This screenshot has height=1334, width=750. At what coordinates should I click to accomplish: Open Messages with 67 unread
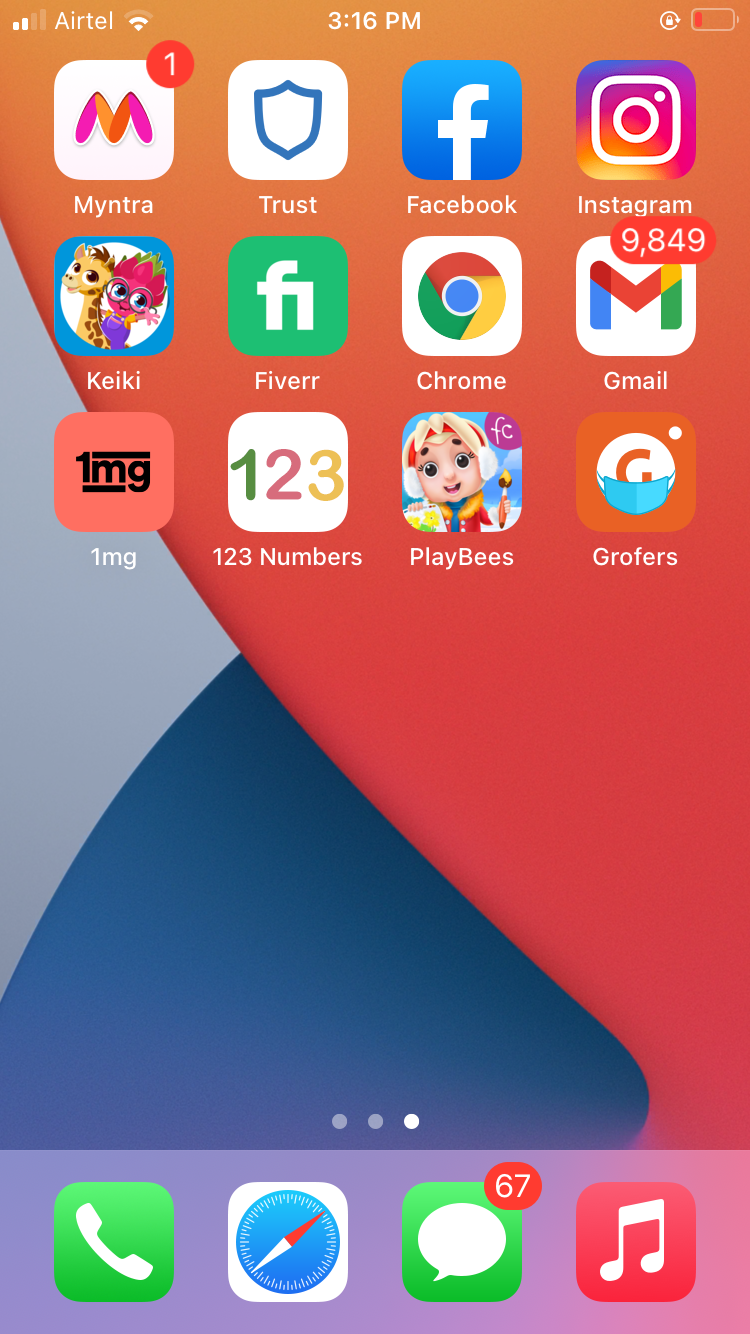pos(462,1242)
